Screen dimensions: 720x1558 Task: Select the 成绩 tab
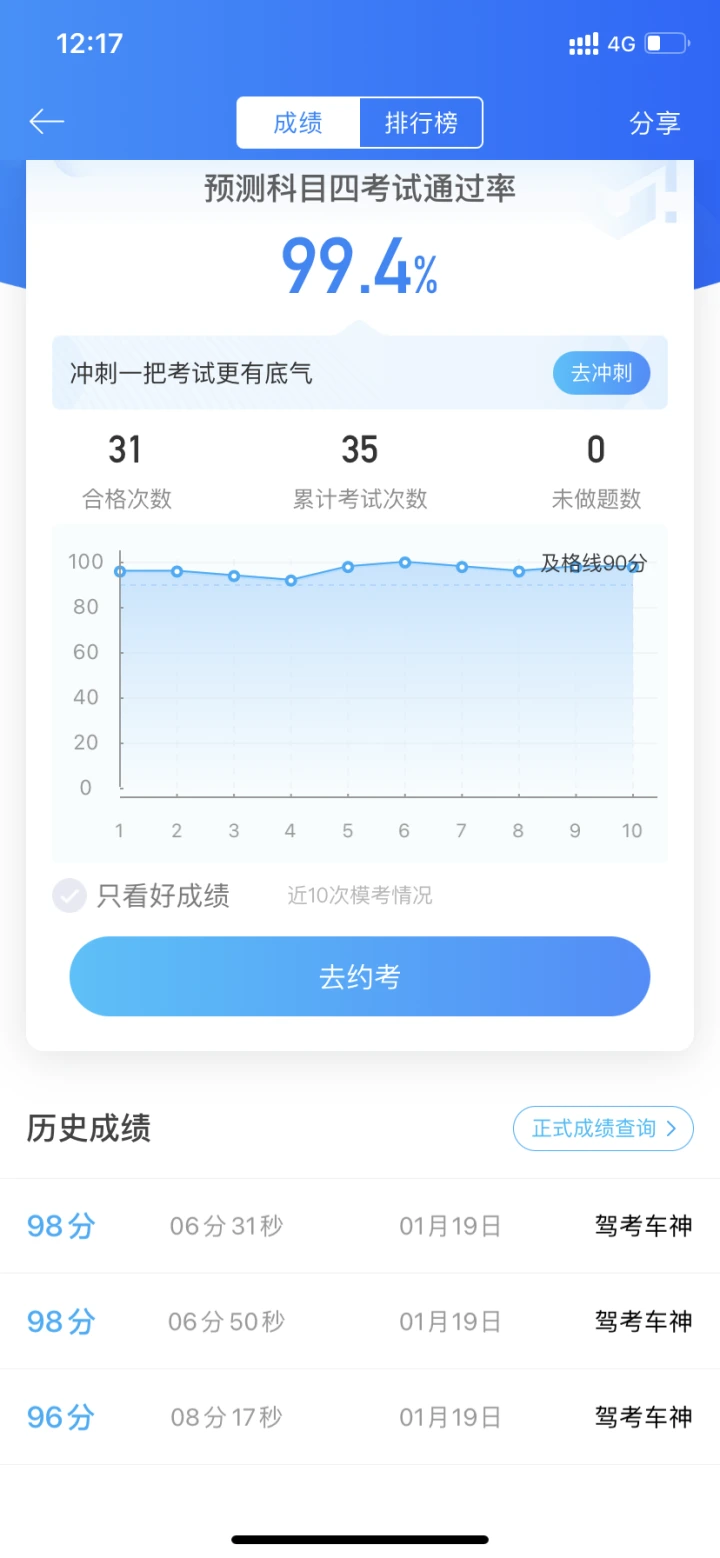(298, 123)
